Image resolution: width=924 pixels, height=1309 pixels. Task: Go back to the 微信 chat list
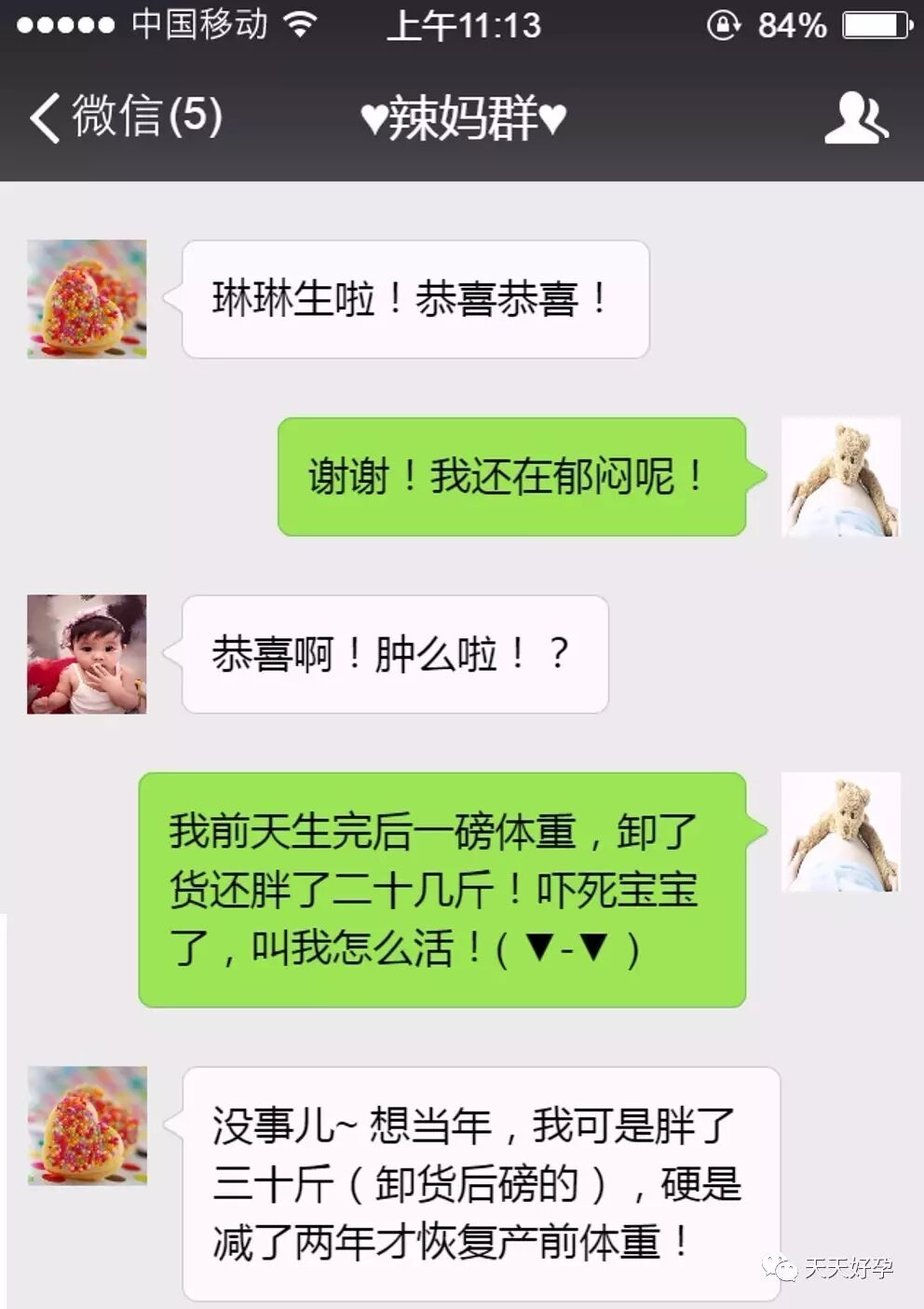[x=124, y=117]
